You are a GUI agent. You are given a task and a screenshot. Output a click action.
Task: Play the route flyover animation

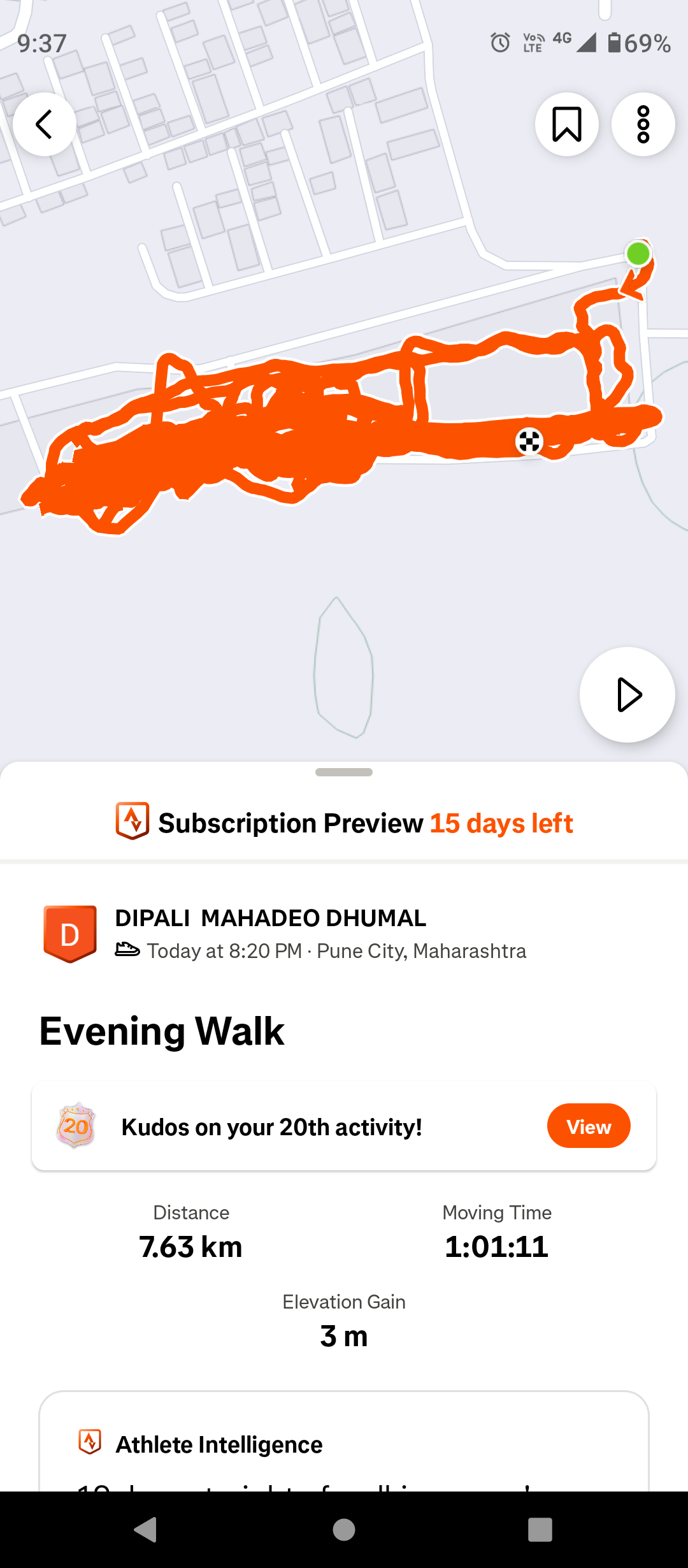(627, 695)
